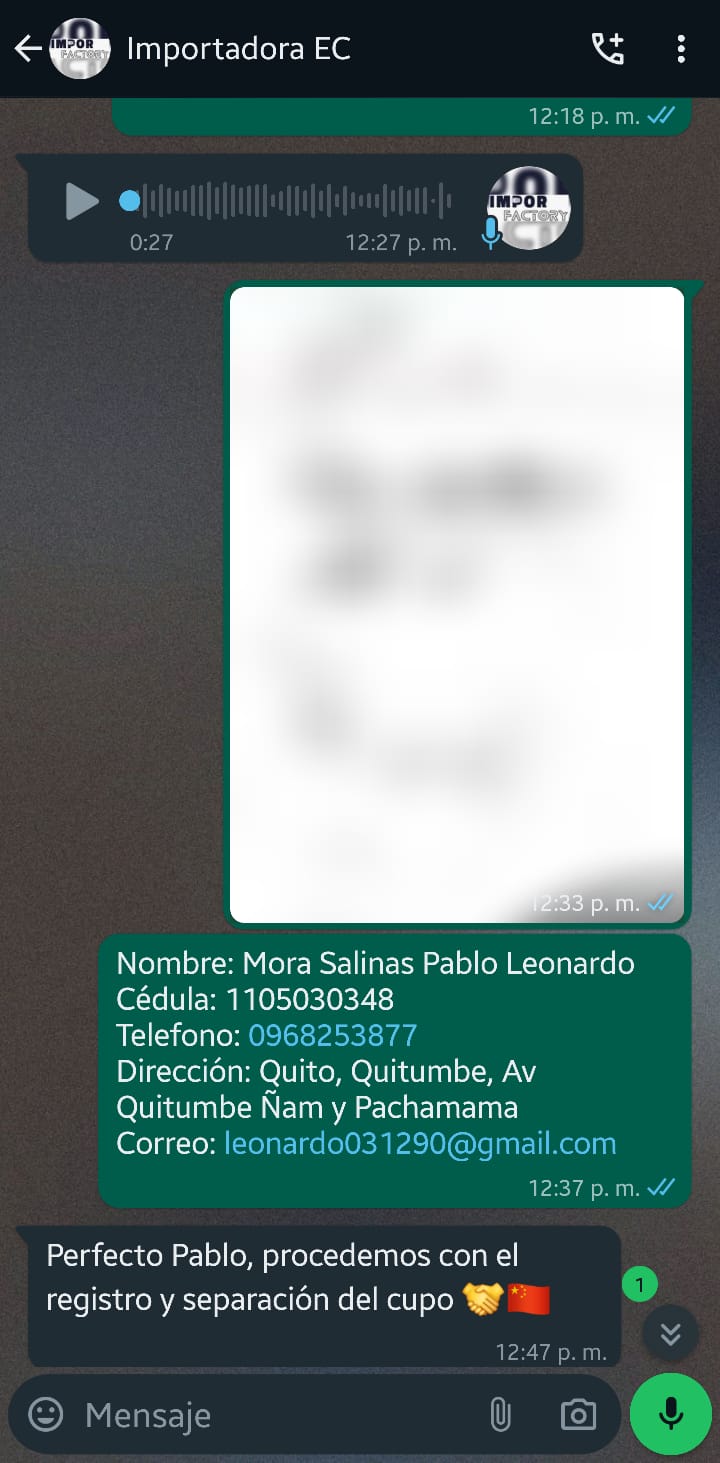Start a call with Importadora EC

pos(607,48)
